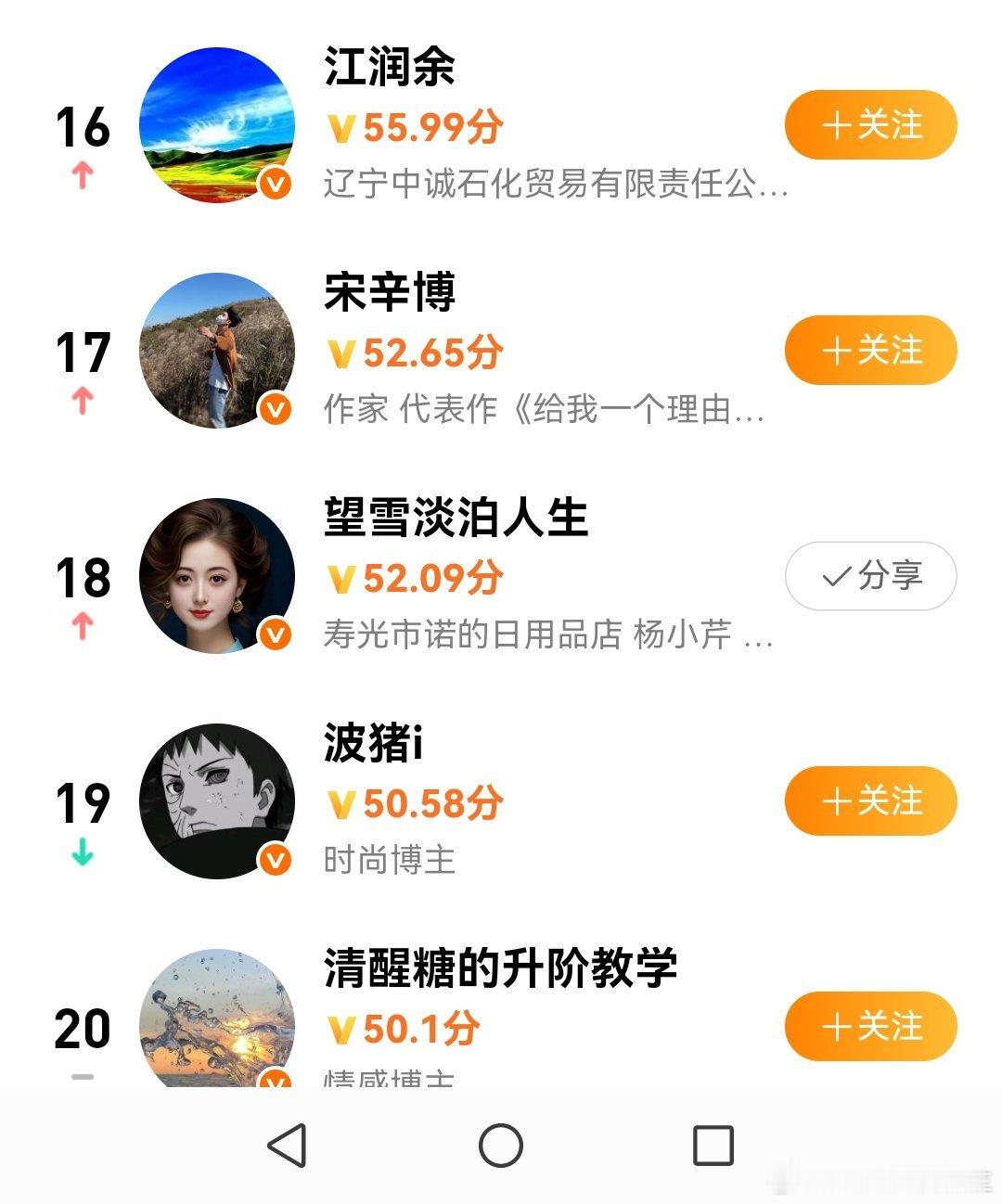1002x1204 pixels.
Task: Tap the V verification badge on 波猪i's avatar
Action: (x=274, y=859)
